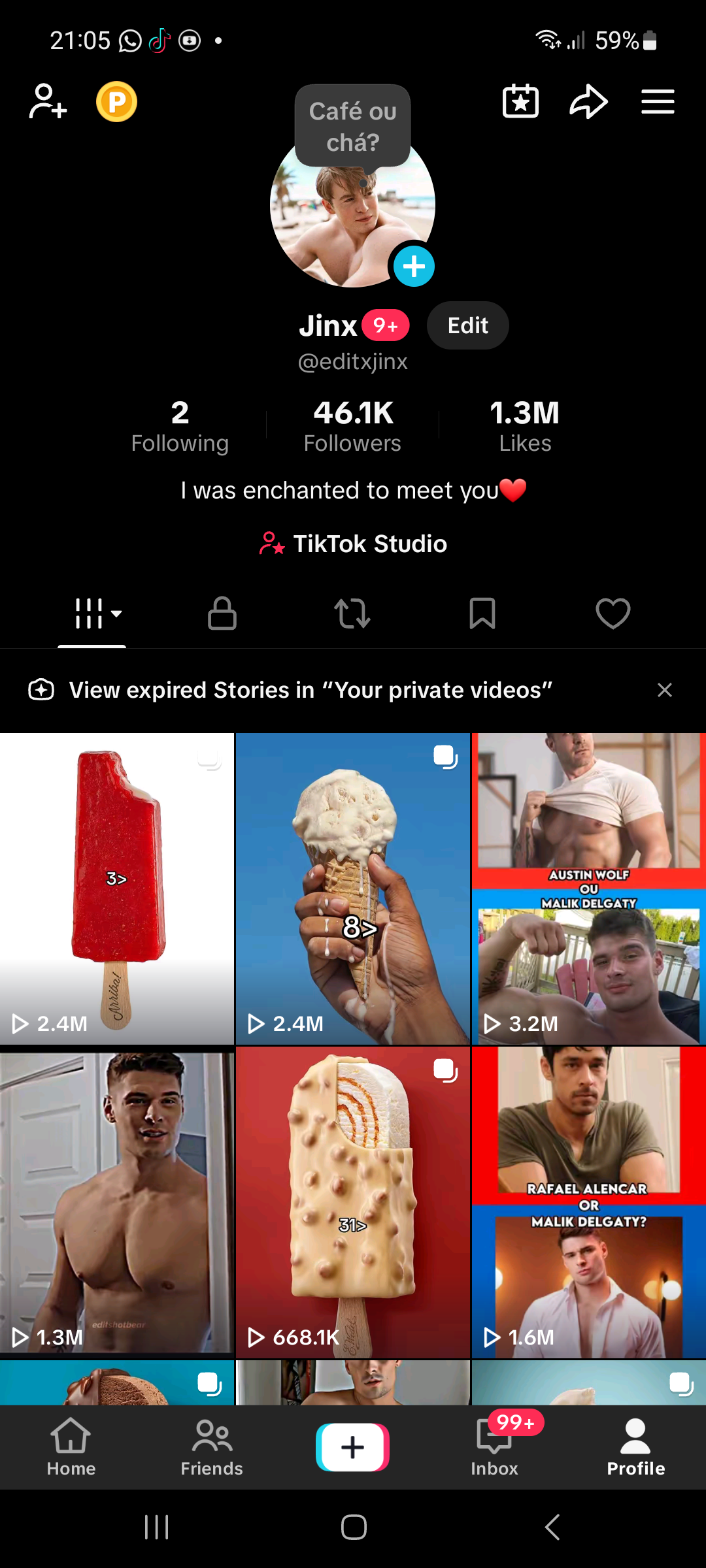The image size is (706, 1568).
Task: Open the video with 668.1K views
Action: click(x=353, y=1202)
